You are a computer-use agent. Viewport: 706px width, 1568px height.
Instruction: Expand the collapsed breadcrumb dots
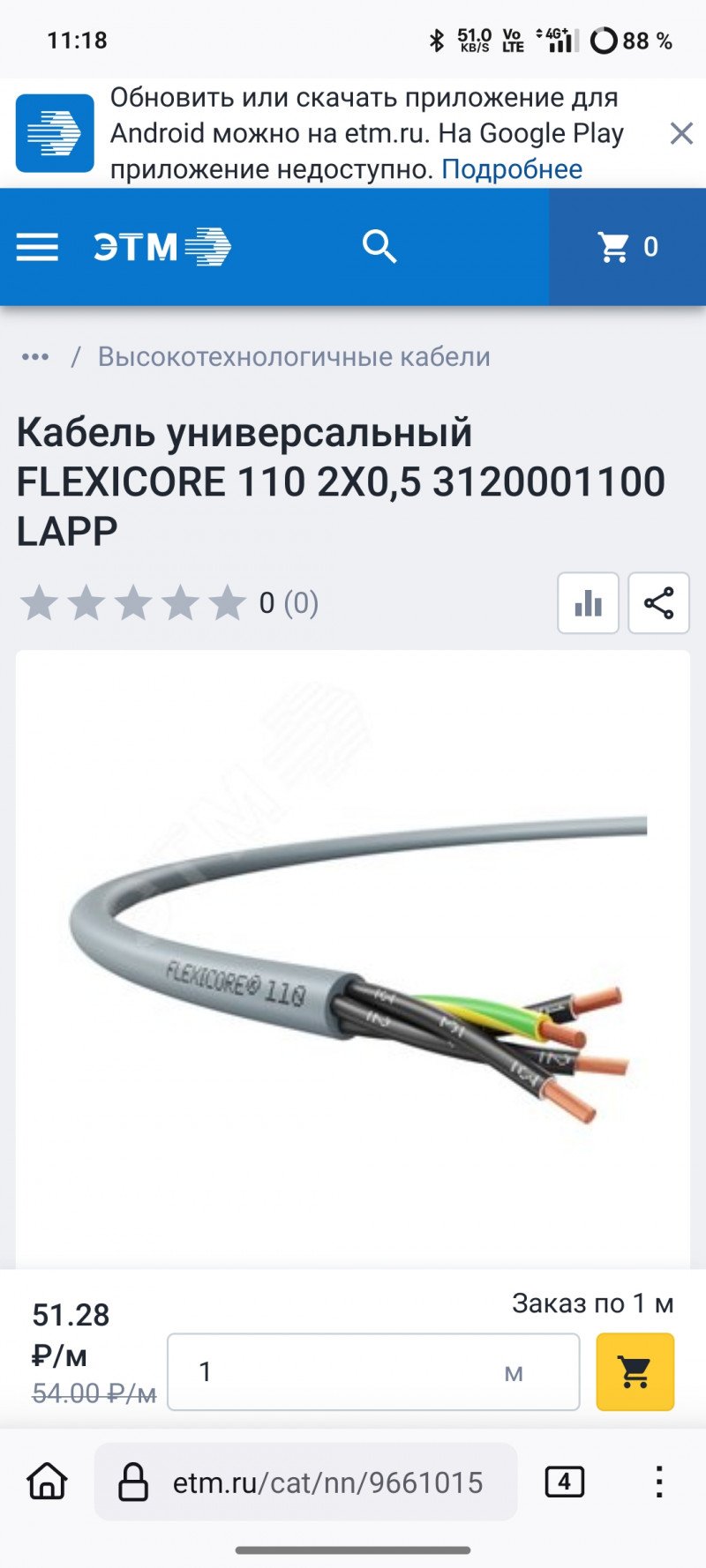point(35,357)
